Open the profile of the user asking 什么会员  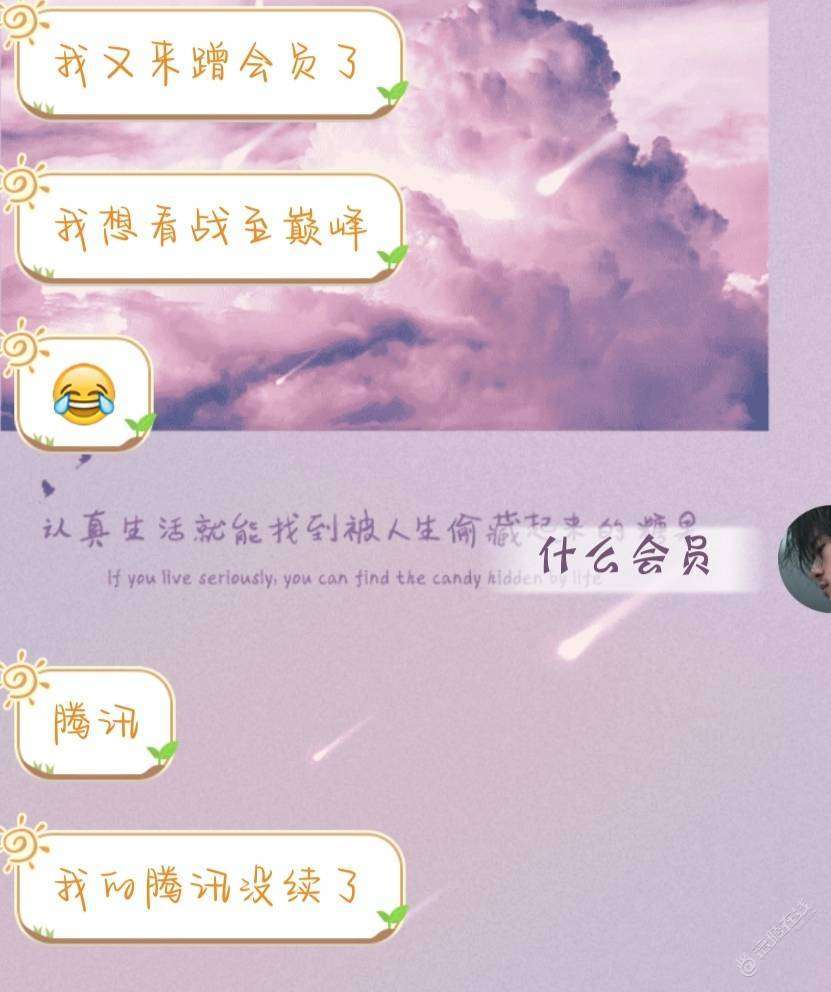coord(806,559)
